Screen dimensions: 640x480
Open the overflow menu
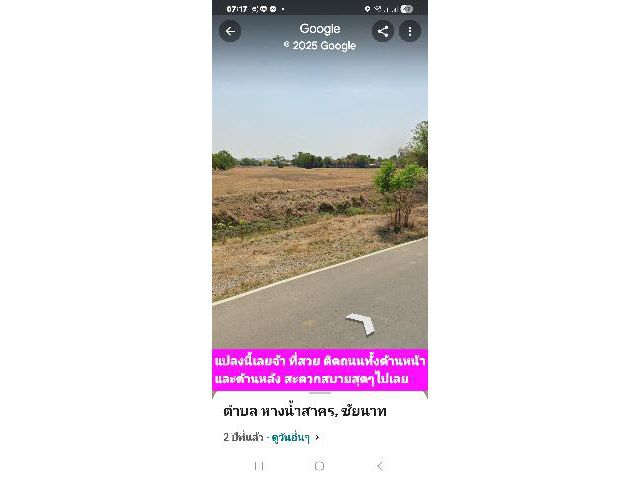410,31
